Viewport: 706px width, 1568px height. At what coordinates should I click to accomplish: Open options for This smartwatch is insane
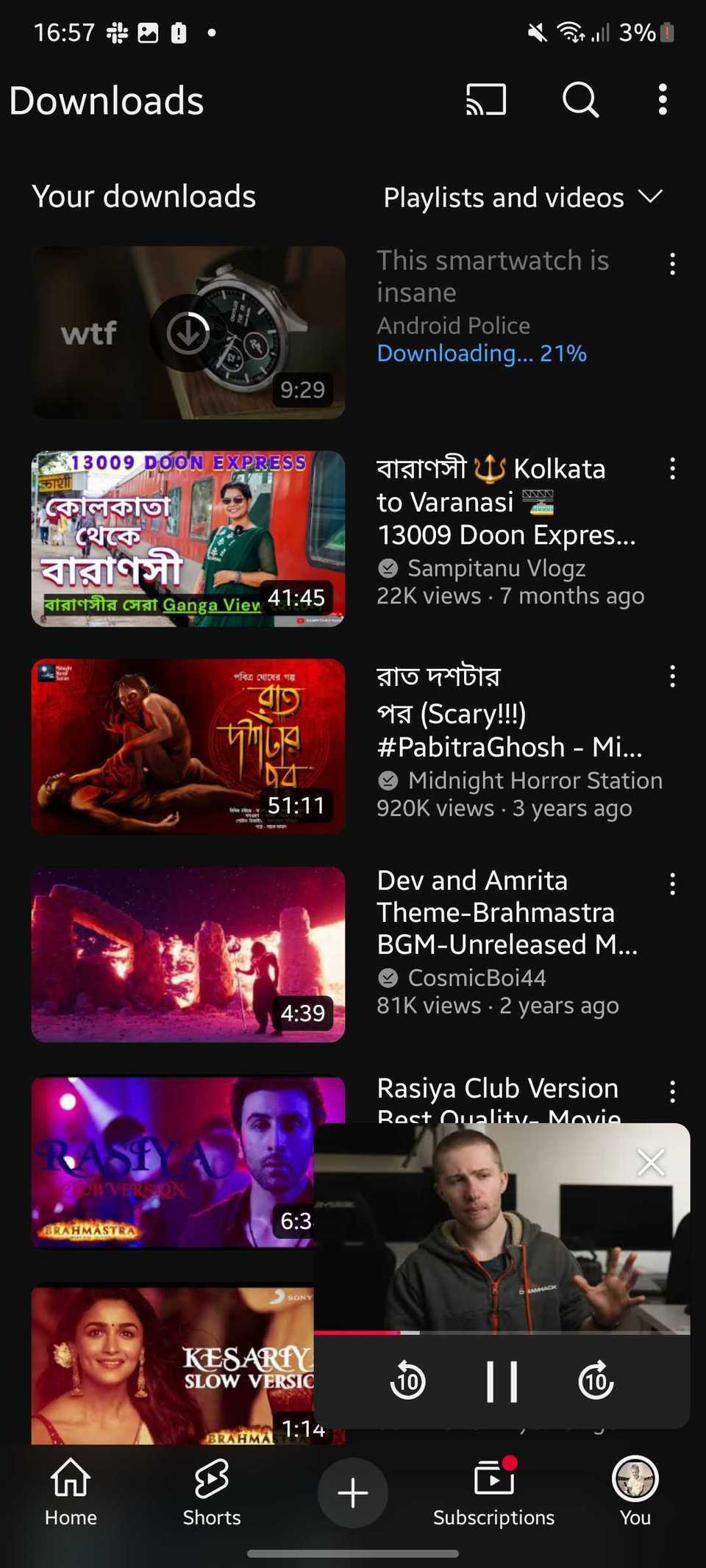[x=672, y=265]
